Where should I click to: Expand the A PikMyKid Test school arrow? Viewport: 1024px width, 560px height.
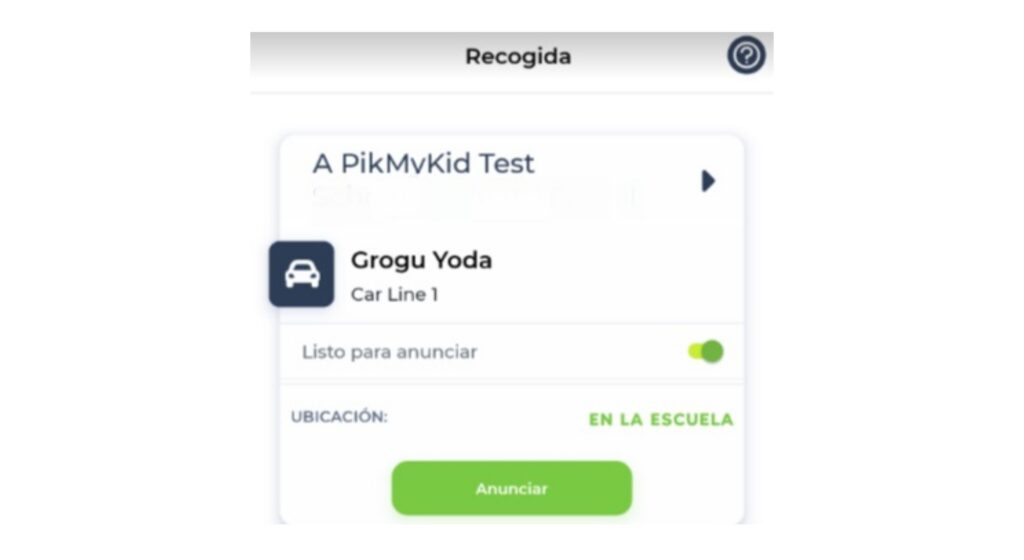[x=708, y=181]
